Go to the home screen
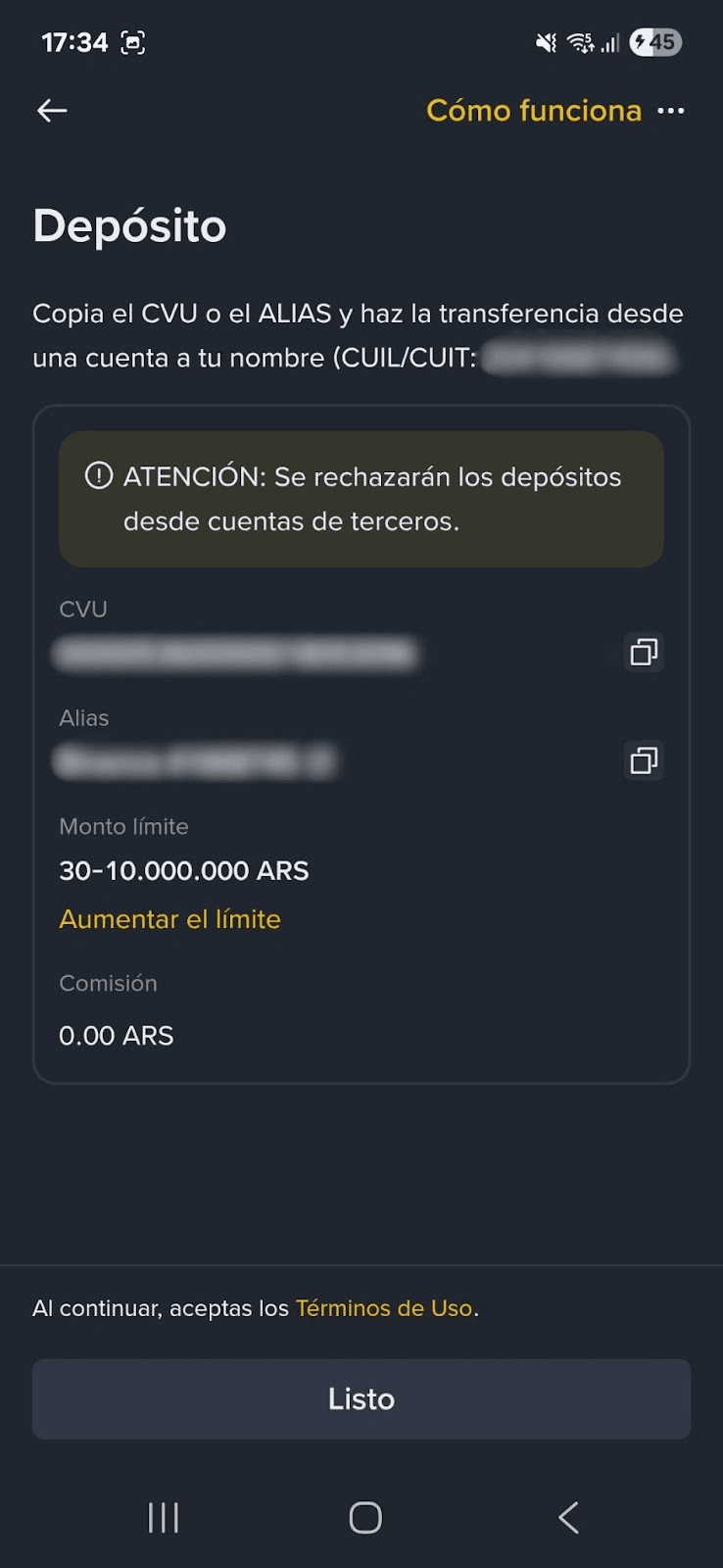 365,1517
